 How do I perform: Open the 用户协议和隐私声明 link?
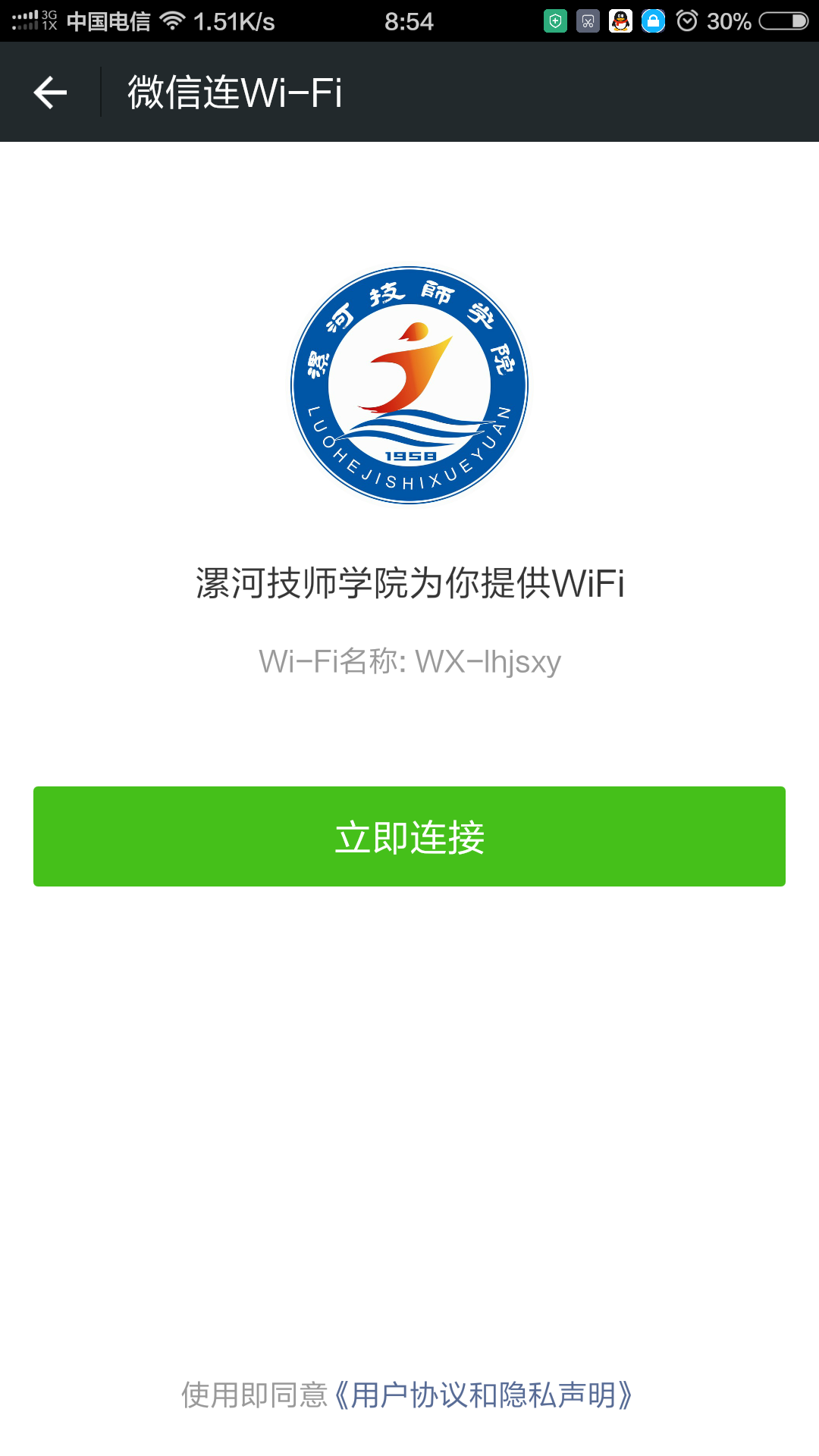483,1395
